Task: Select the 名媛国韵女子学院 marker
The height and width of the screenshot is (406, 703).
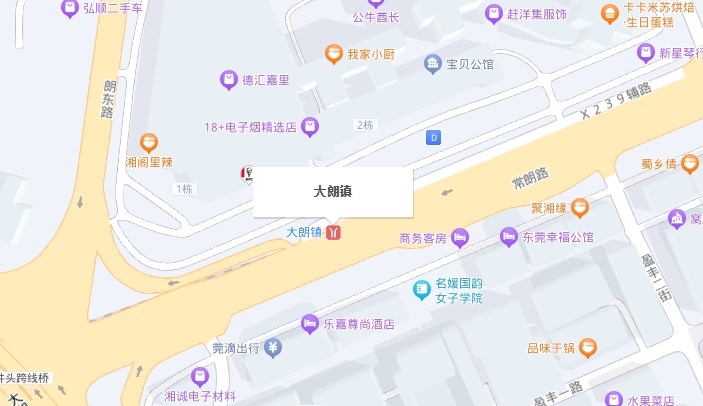Action: pyautogui.click(x=422, y=290)
